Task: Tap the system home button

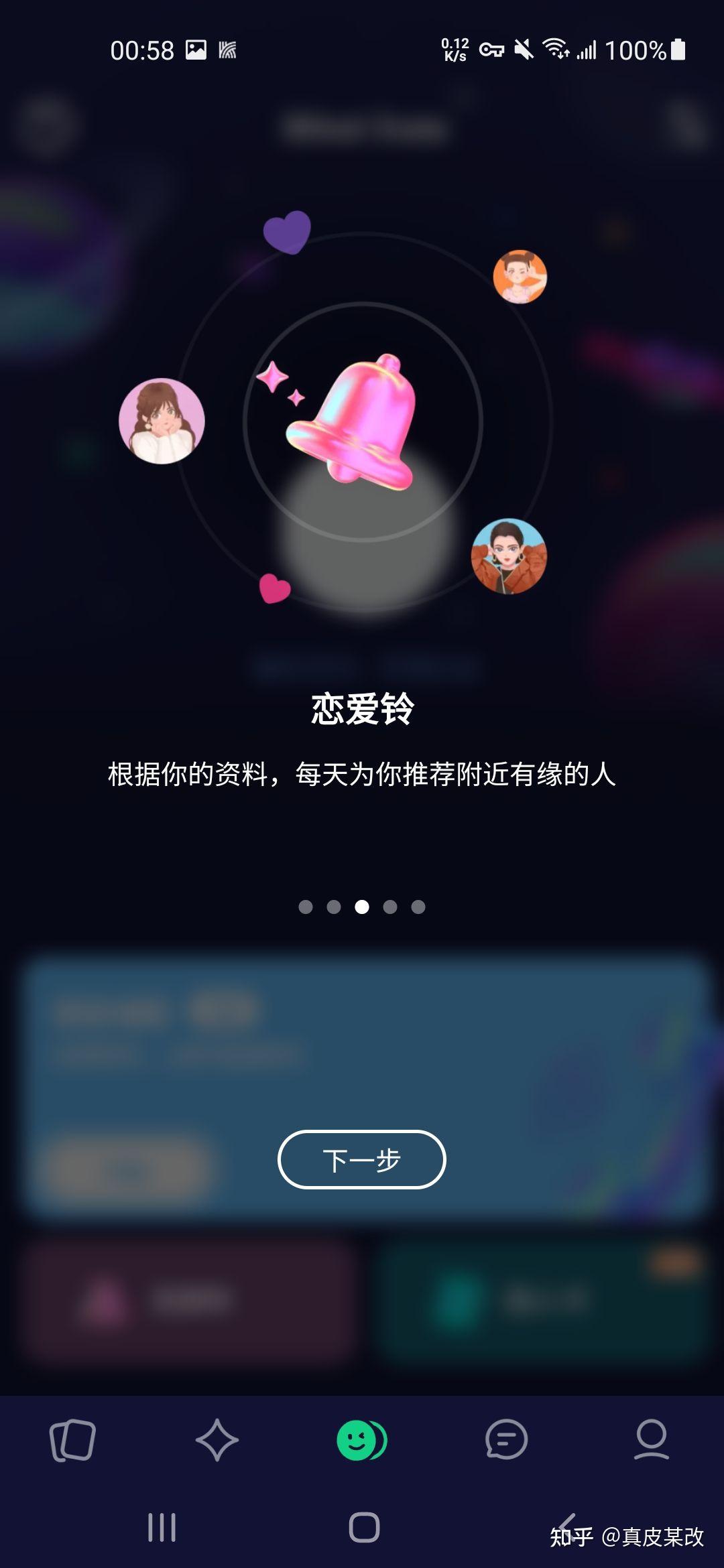Action: point(364,1528)
